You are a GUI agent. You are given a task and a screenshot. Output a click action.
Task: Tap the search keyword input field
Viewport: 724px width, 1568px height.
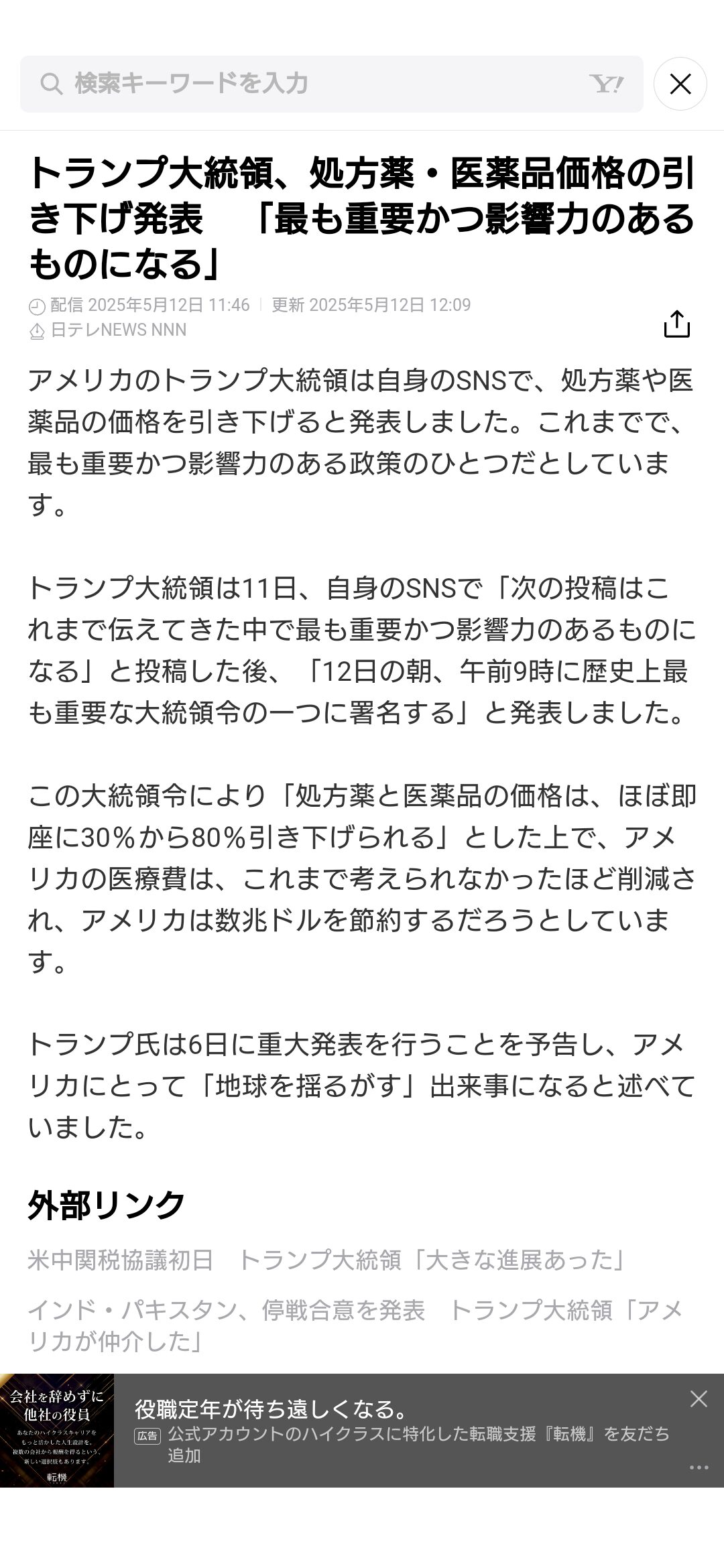331,84
